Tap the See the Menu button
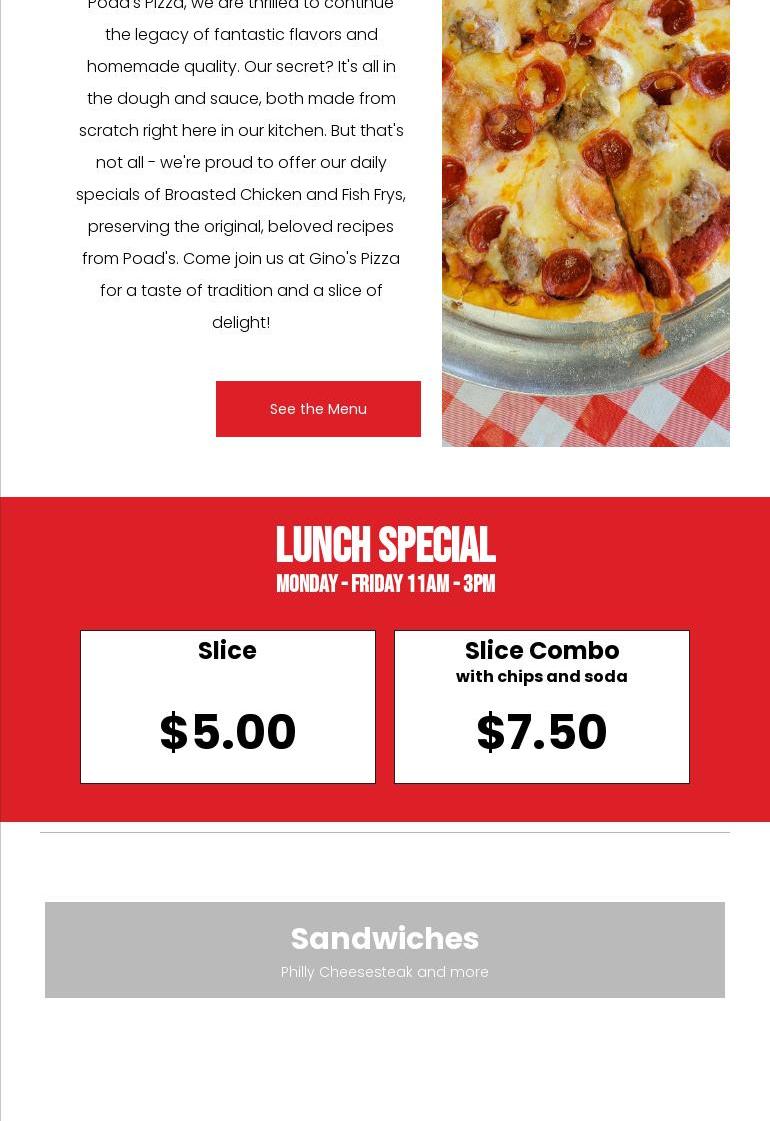The height and width of the screenshot is (1121, 770). (318, 409)
